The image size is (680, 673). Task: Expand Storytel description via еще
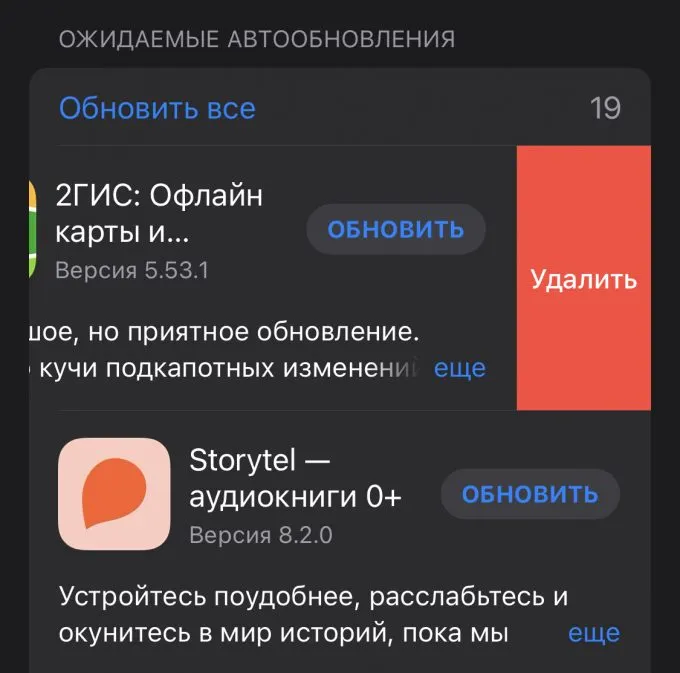point(594,633)
